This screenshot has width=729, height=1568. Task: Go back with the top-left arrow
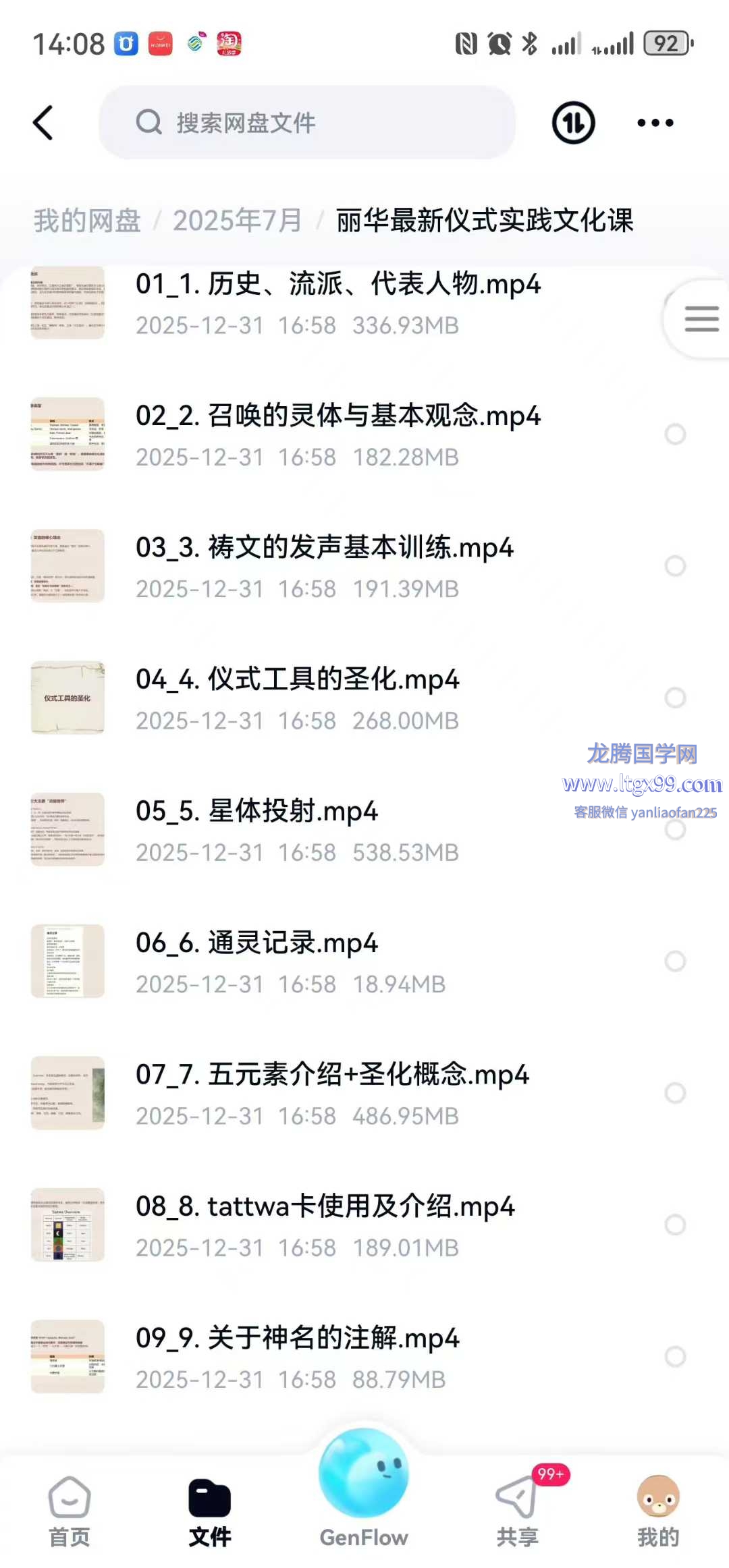click(43, 123)
